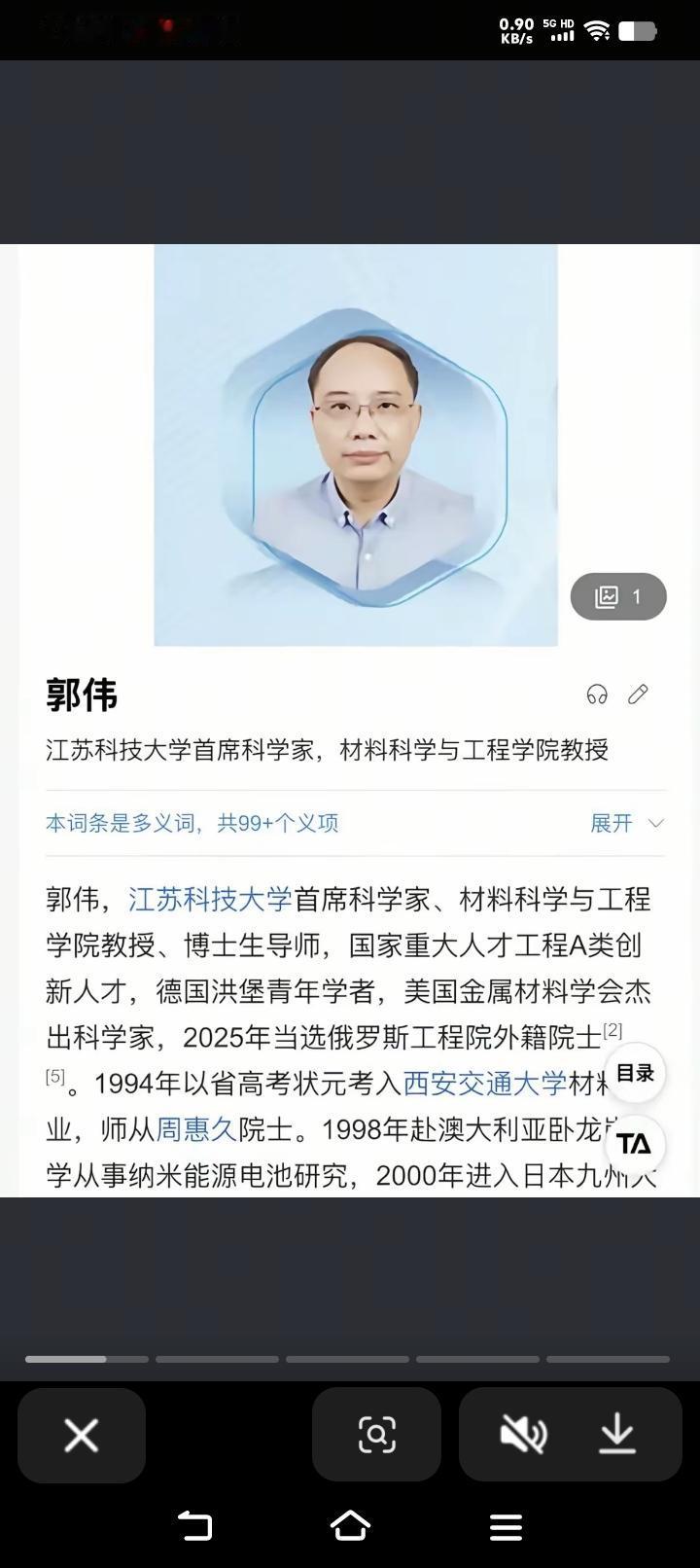700x1568 pixels.
Task: Click the floating TA button
Action: (x=635, y=1145)
